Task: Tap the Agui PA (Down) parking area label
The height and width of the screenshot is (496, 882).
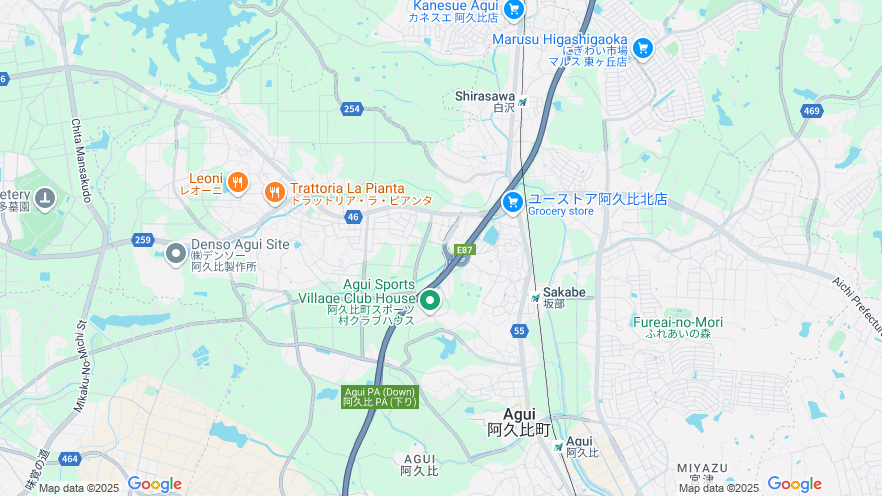Action: pyautogui.click(x=380, y=396)
